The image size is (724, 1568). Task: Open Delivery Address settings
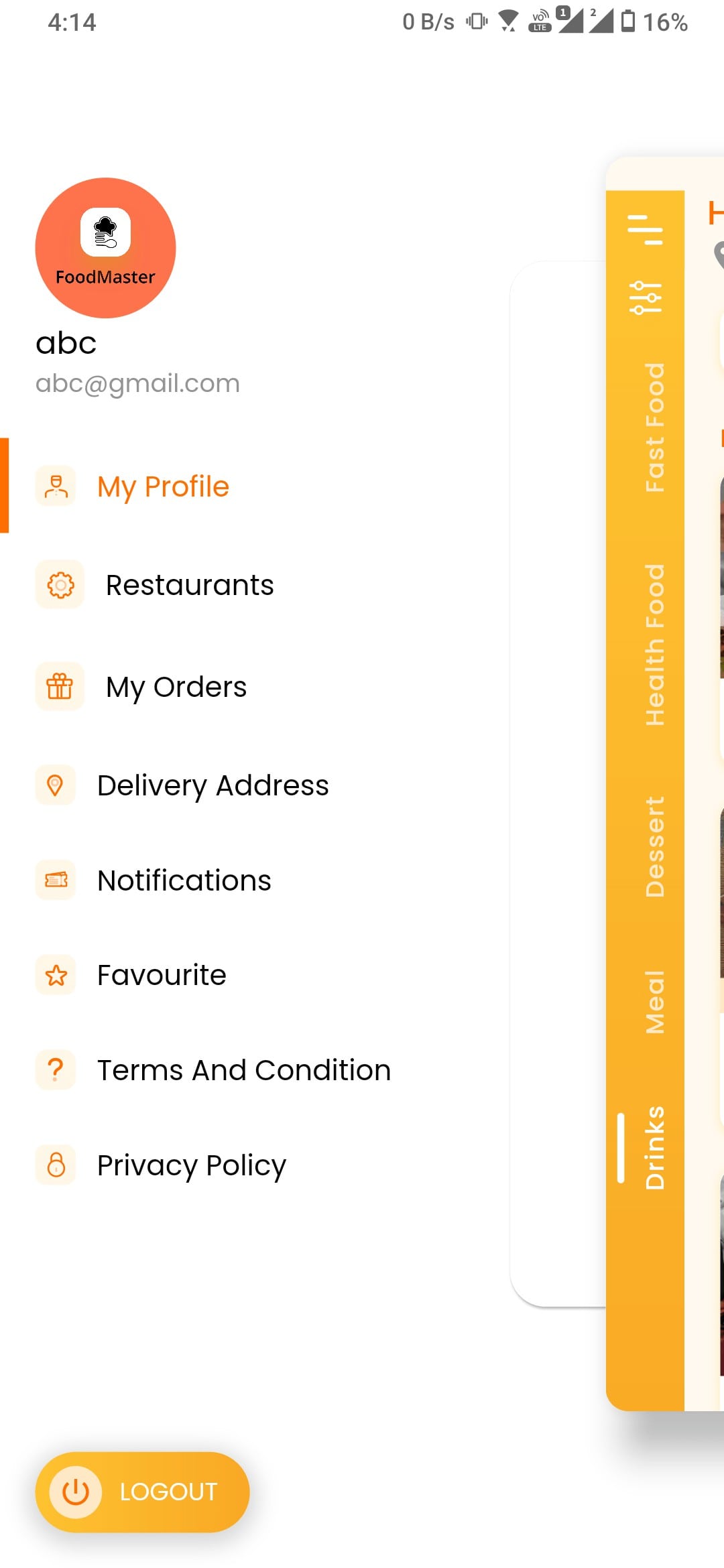[213, 785]
